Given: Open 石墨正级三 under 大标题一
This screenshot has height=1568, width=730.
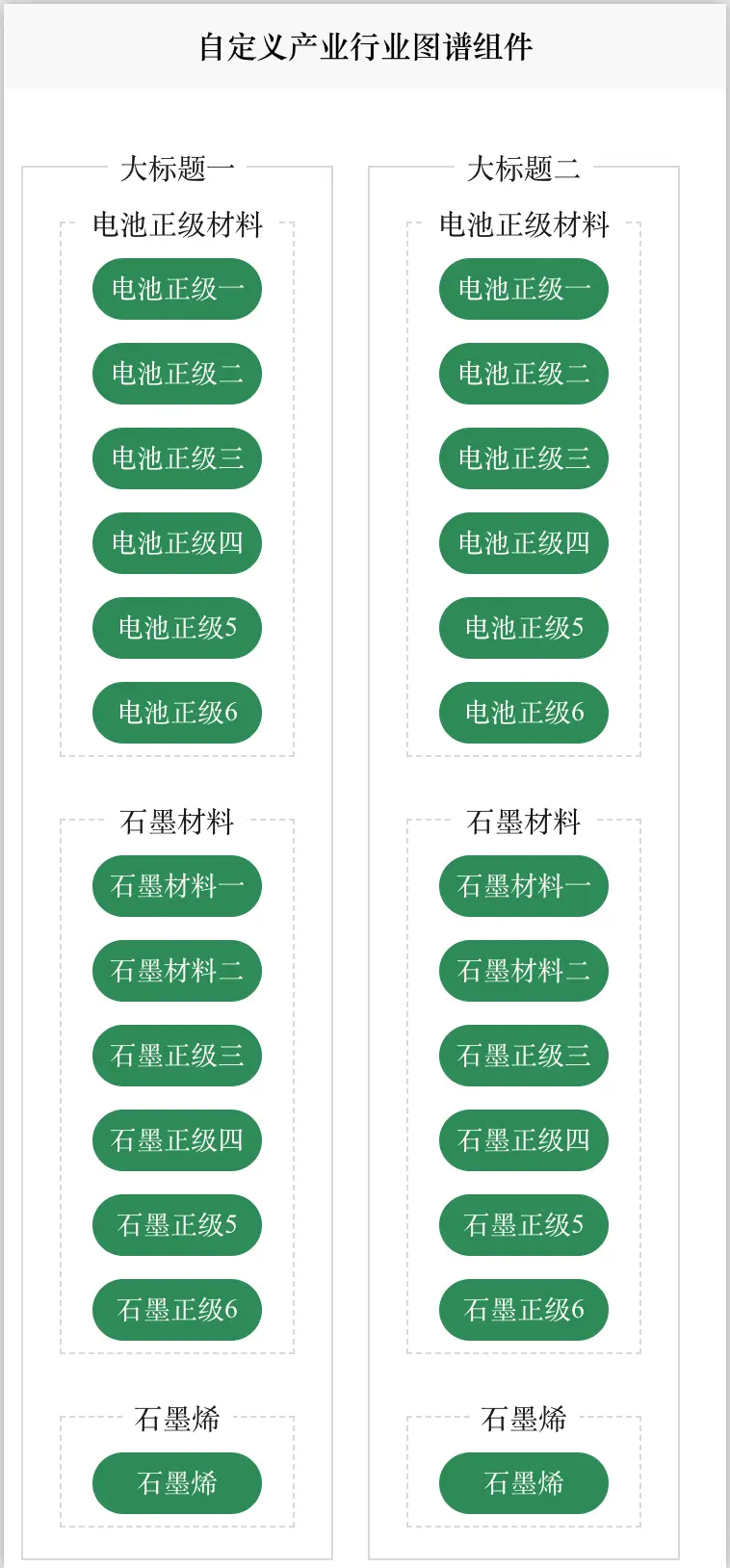Looking at the screenshot, I should pos(177,1056).
